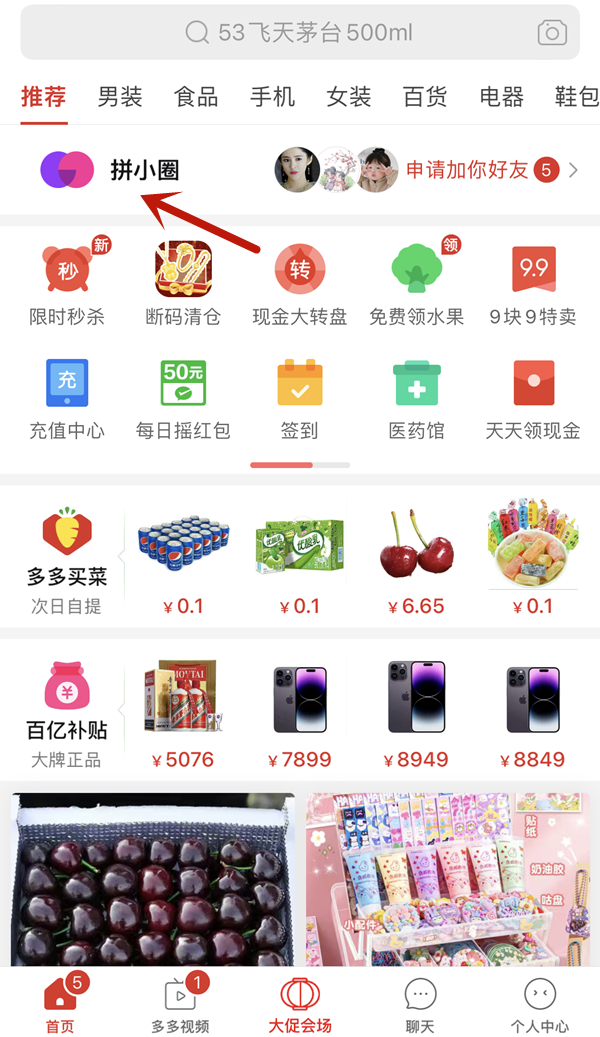This screenshot has height=1037, width=600.
Task: Open the camera search icon
Action: [552, 33]
